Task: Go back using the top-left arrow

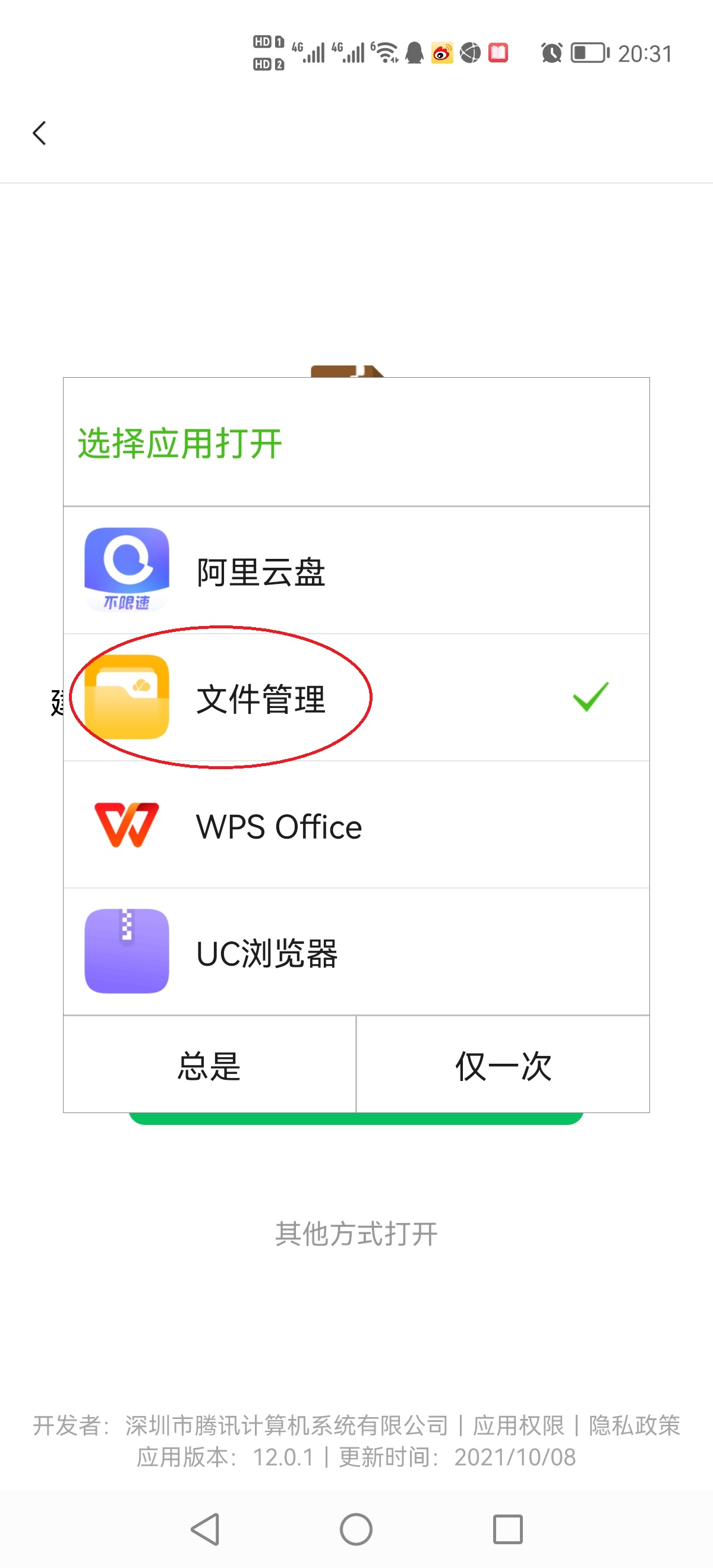Action: [x=40, y=133]
